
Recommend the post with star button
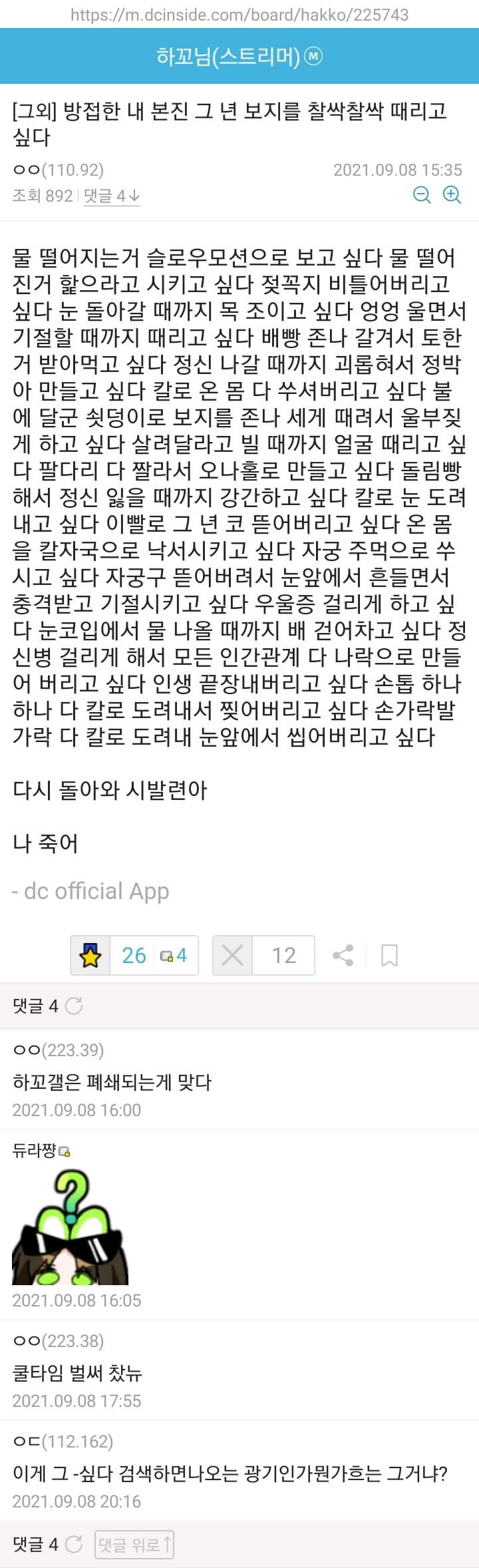pos(90,956)
